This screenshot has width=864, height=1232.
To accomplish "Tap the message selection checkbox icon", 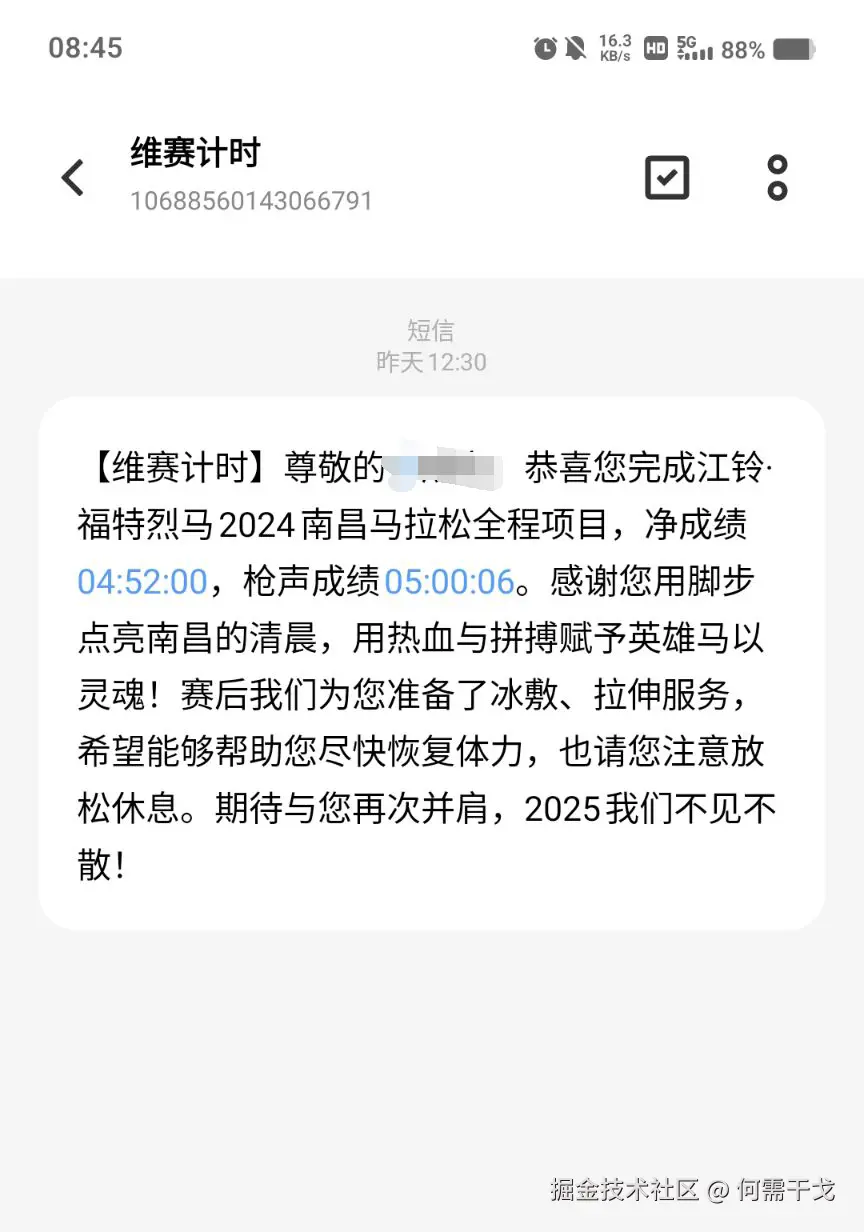I will click(667, 177).
